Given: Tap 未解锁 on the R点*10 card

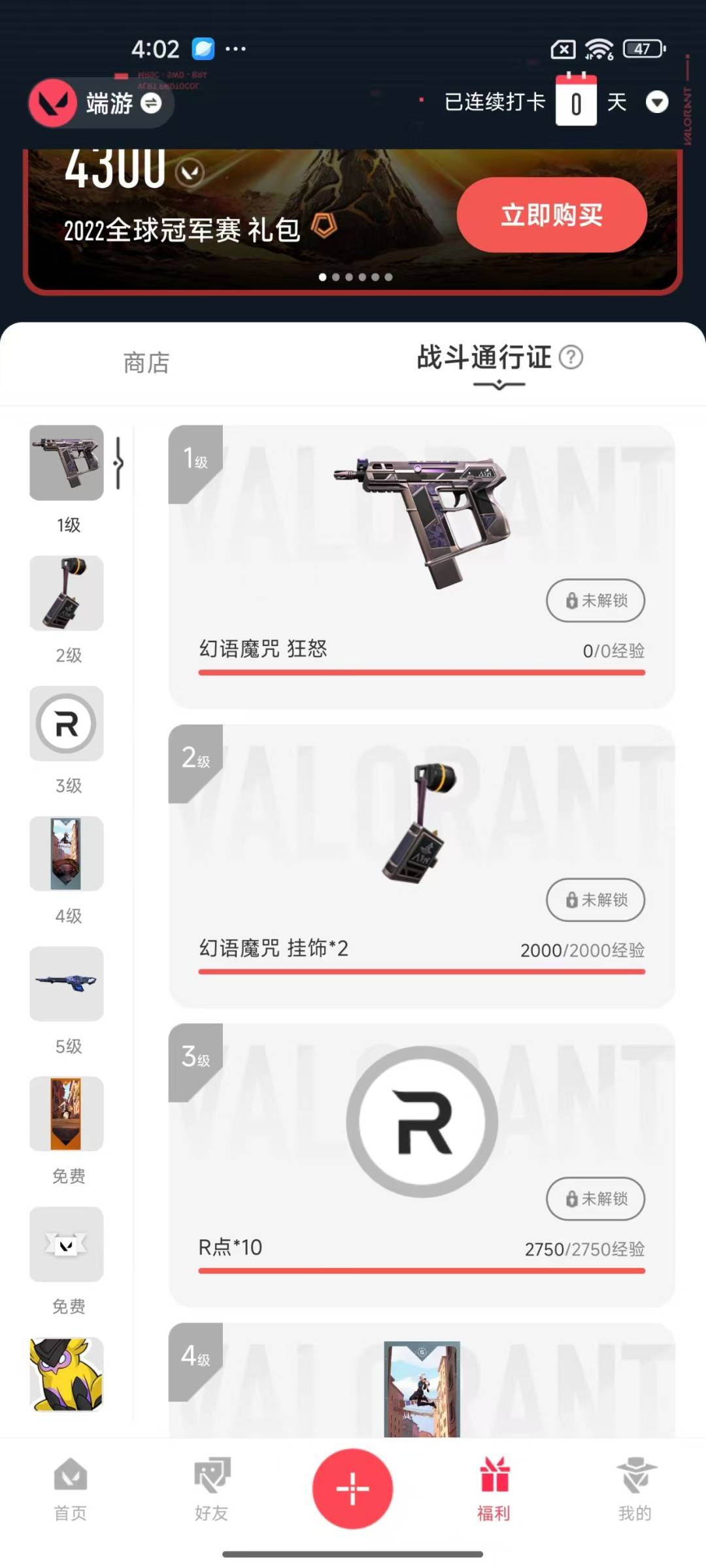Looking at the screenshot, I should pos(596,1199).
